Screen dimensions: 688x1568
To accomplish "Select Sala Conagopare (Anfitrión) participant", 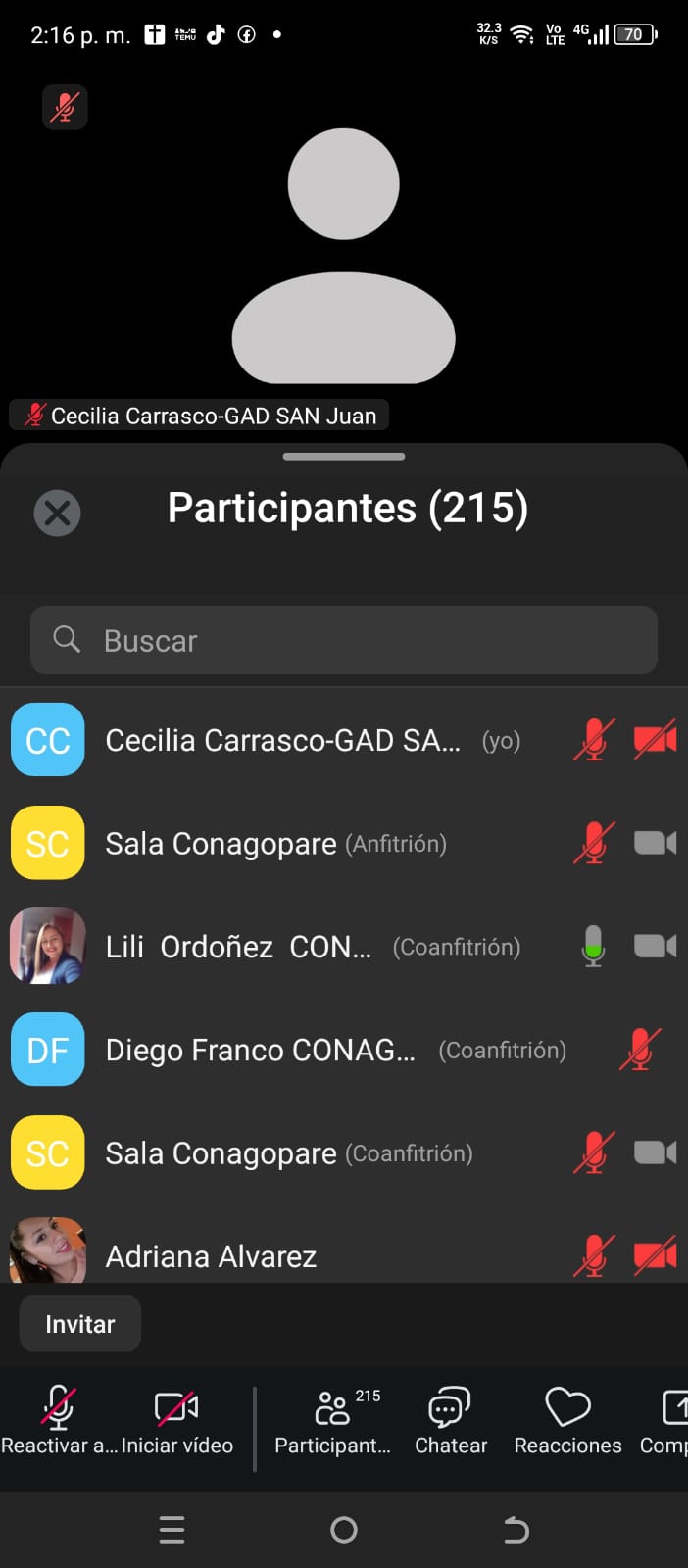I will 275,844.
